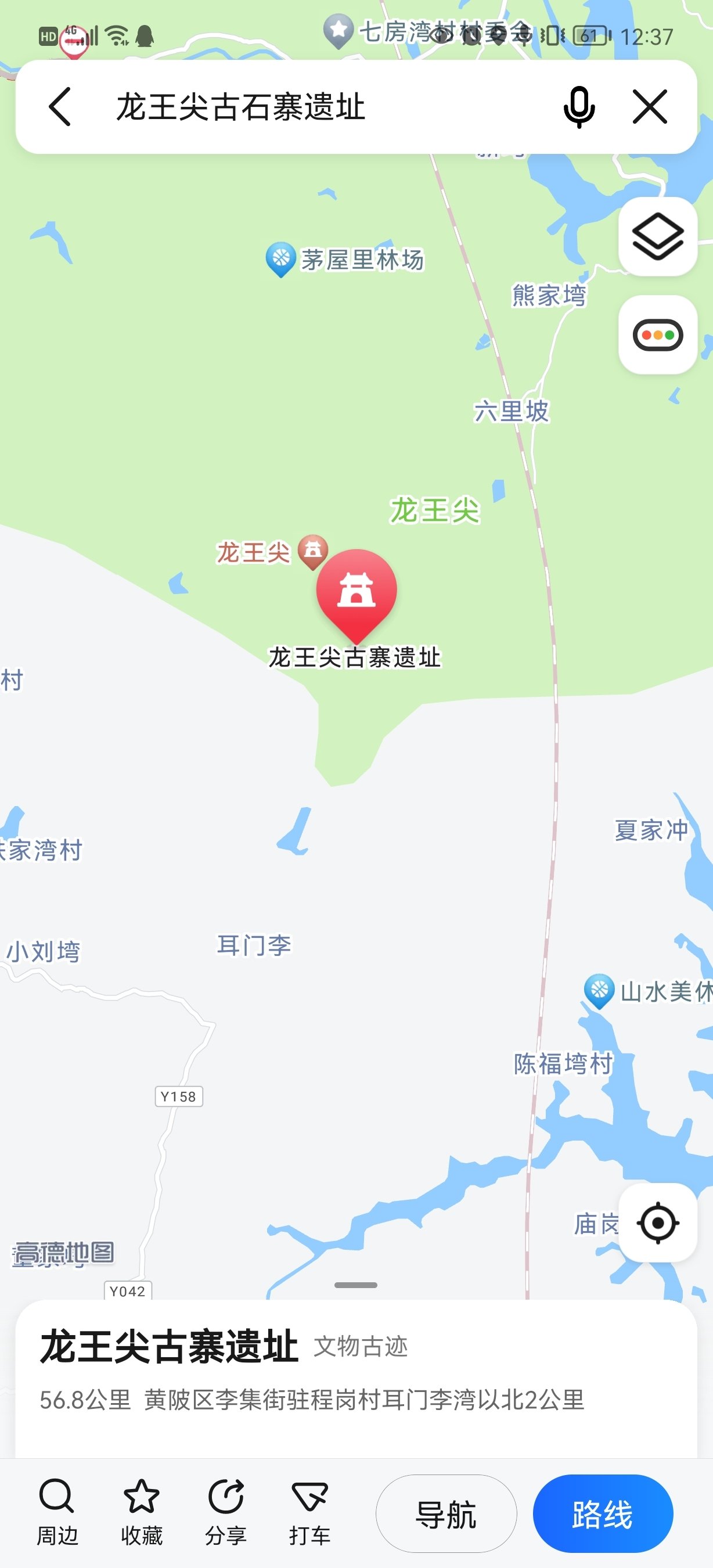The height and width of the screenshot is (1568, 713).
Task: Tap the 茅屋里林场 map marker
Action: (280, 260)
